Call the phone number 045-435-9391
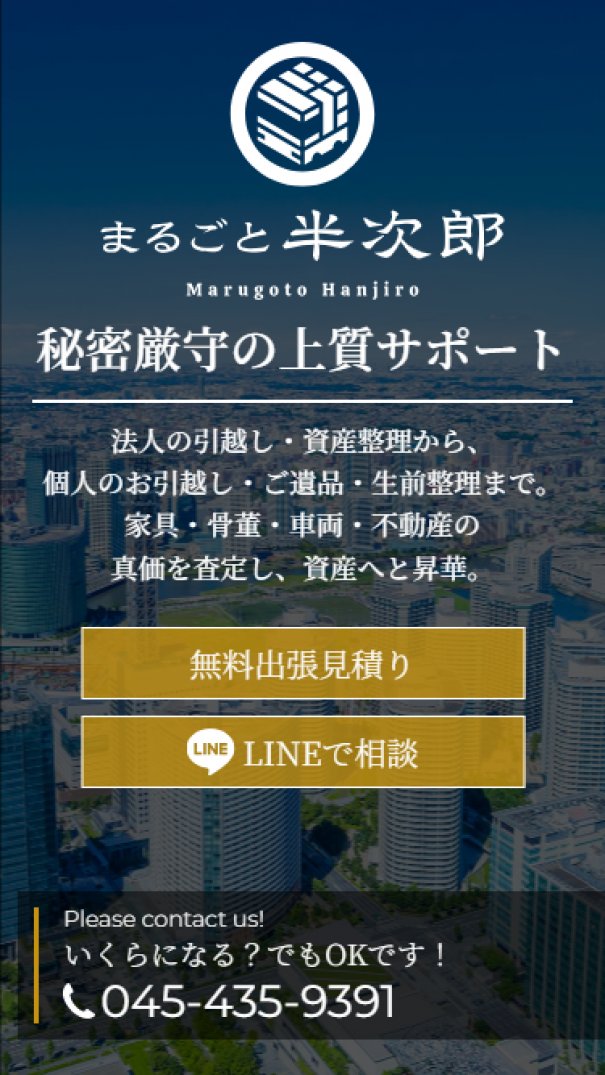 click(230, 1001)
